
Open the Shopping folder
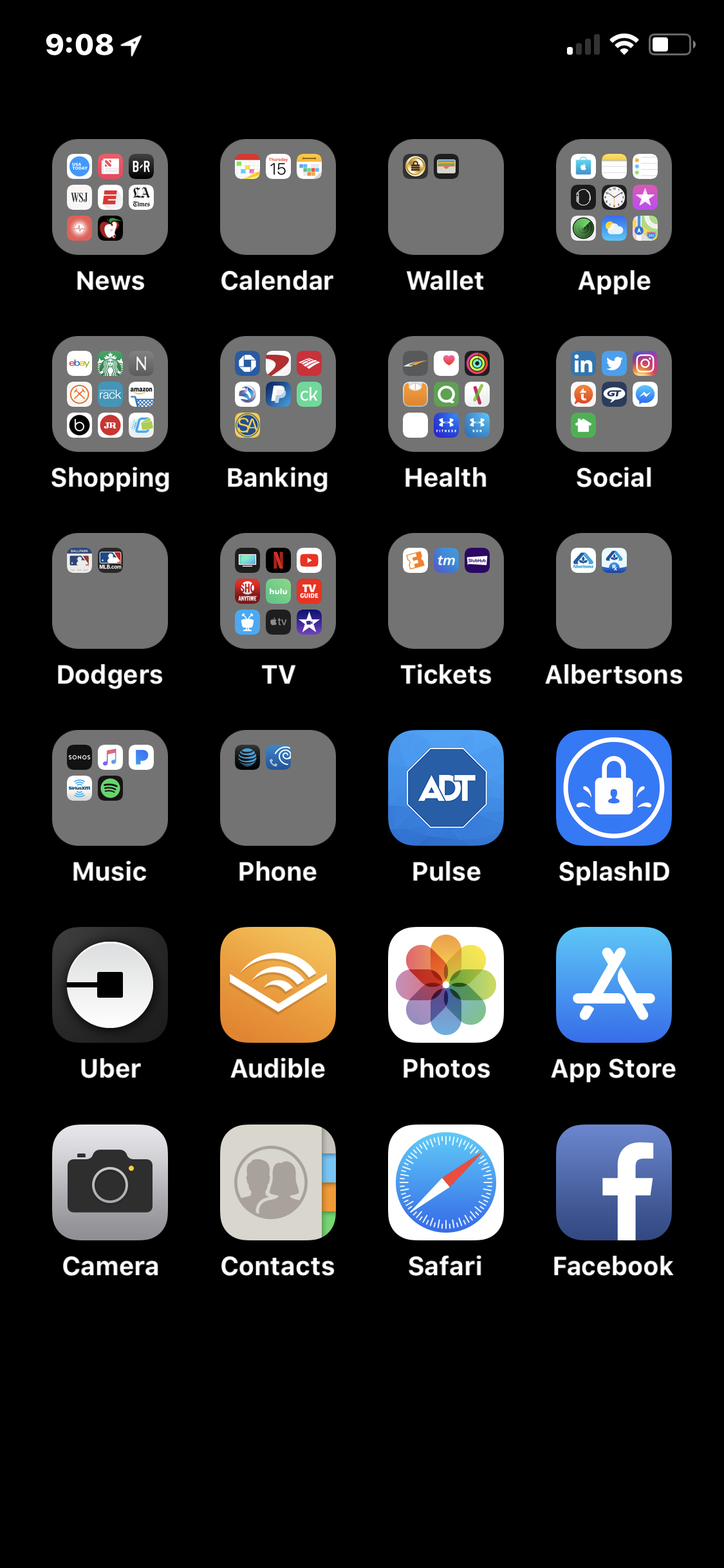110,394
